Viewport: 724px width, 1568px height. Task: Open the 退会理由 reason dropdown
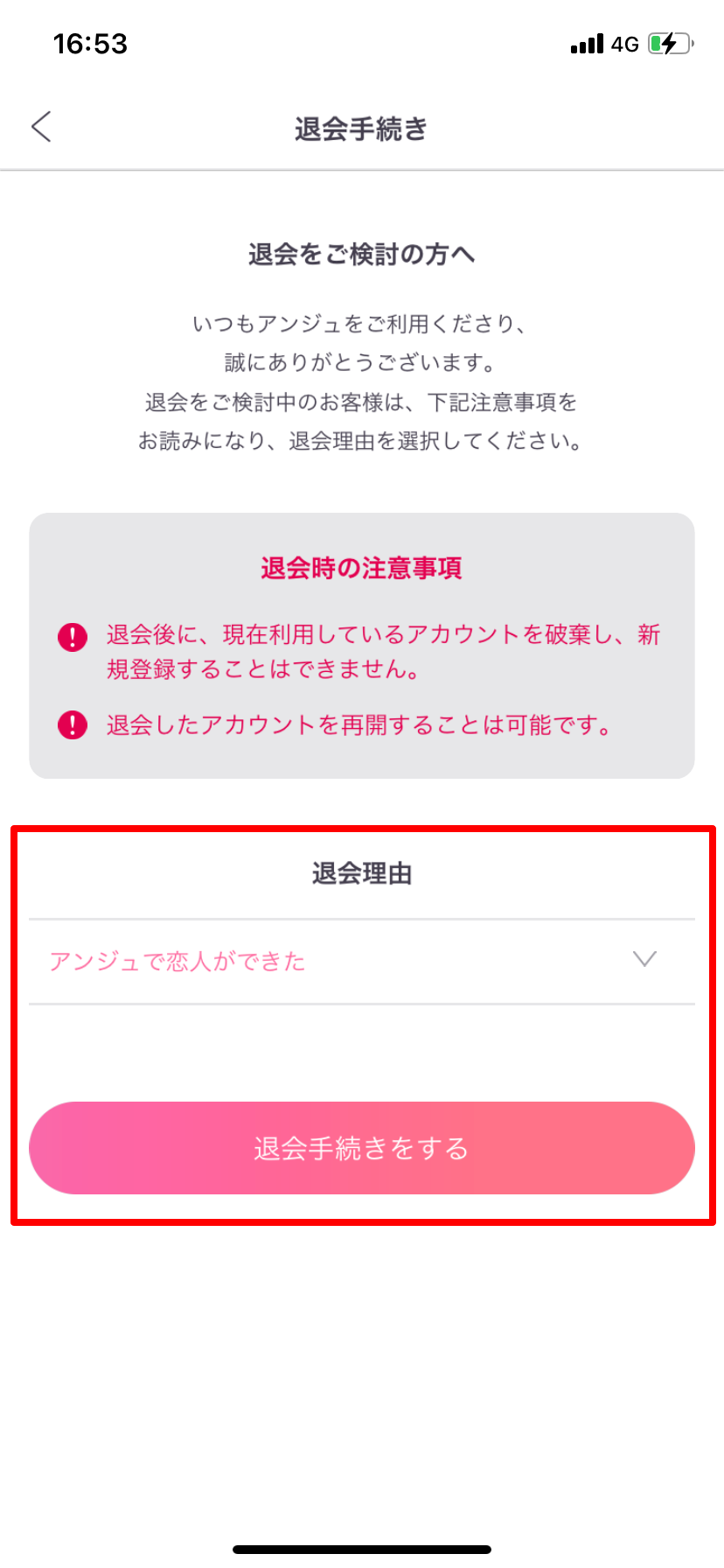click(361, 961)
